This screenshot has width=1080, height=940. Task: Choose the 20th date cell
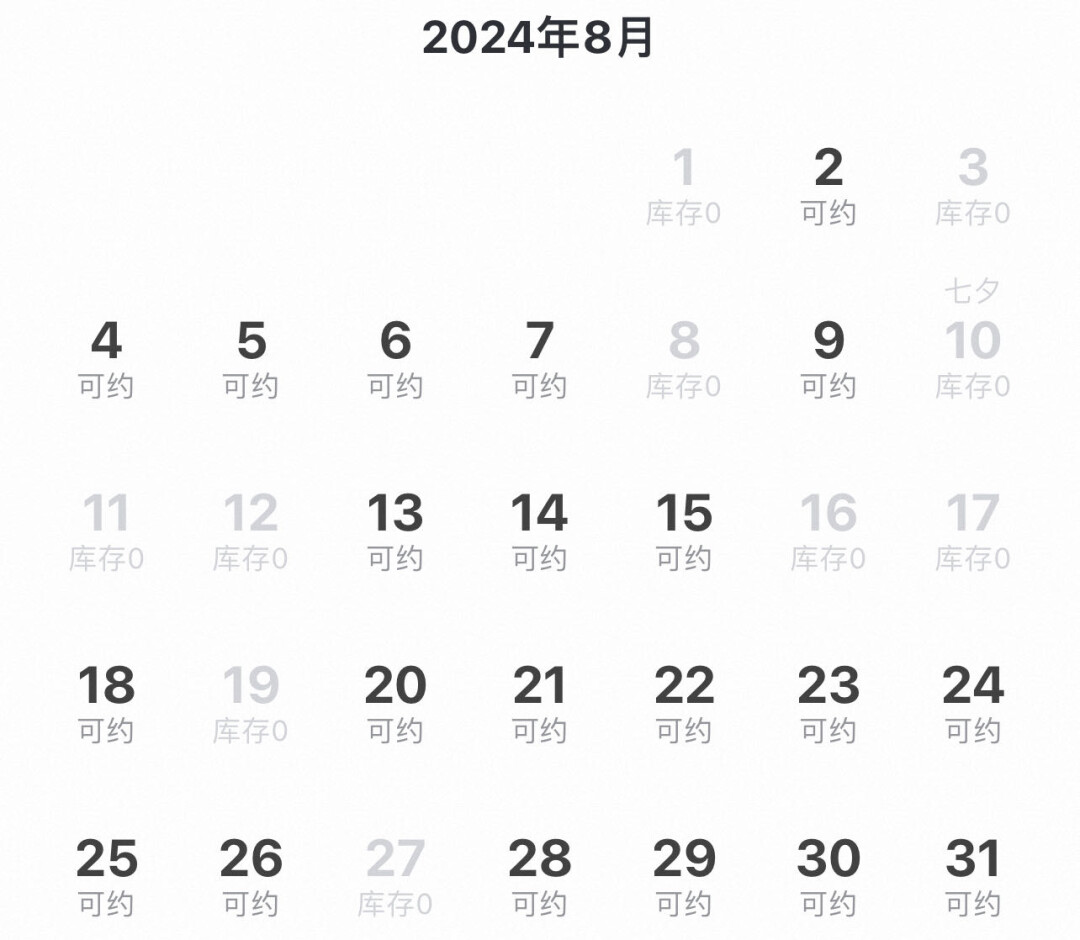pos(395,704)
